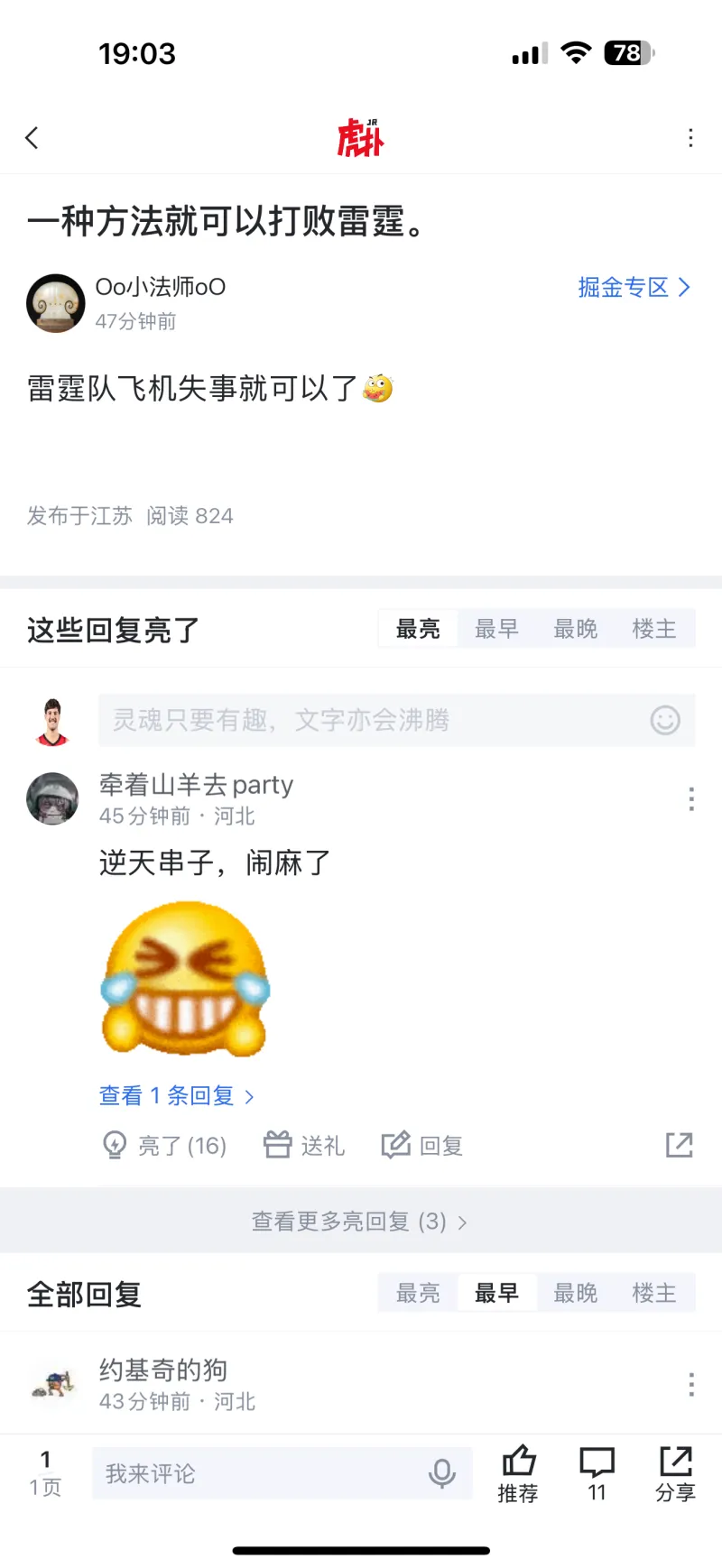The height and width of the screenshot is (1568, 722).
Task: Reply to 牵着山羊去party via 回复
Action: pos(422,1146)
